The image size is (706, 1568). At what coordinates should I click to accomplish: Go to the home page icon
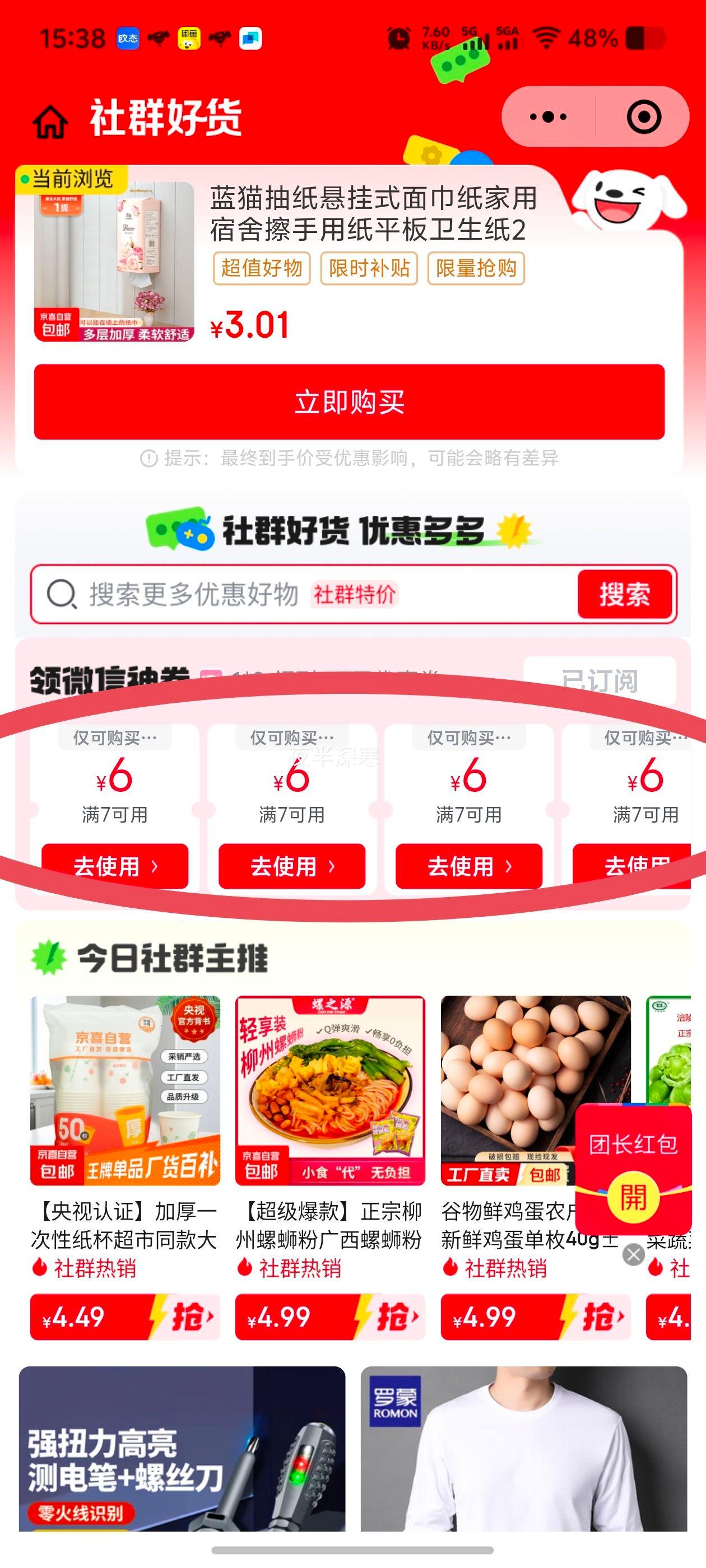(x=50, y=120)
